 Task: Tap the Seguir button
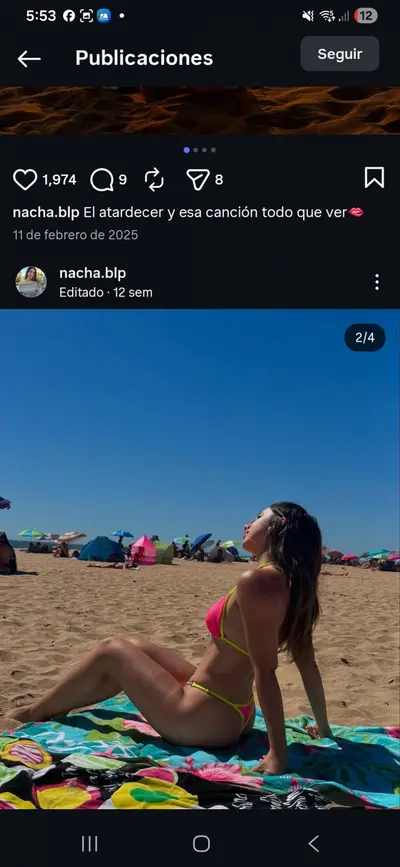(340, 54)
